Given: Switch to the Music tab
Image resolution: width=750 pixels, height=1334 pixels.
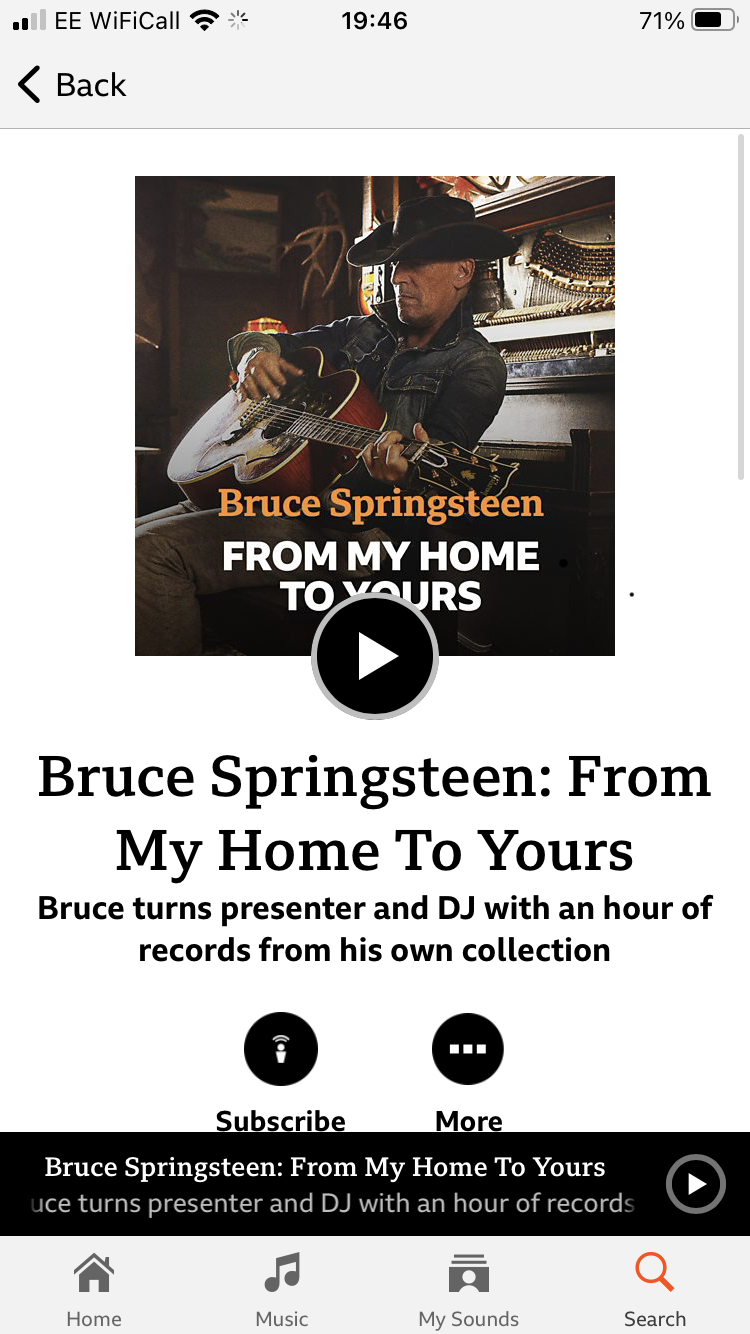Looking at the screenshot, I should (x=282, y=1290).
